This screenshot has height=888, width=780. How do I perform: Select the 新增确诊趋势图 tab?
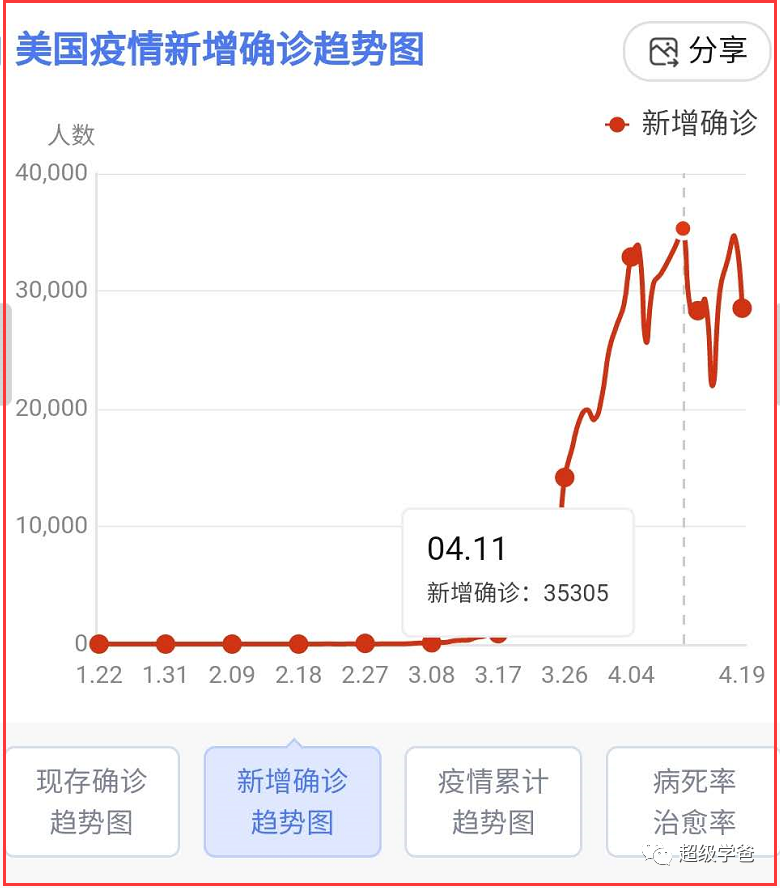click(292, 801)
